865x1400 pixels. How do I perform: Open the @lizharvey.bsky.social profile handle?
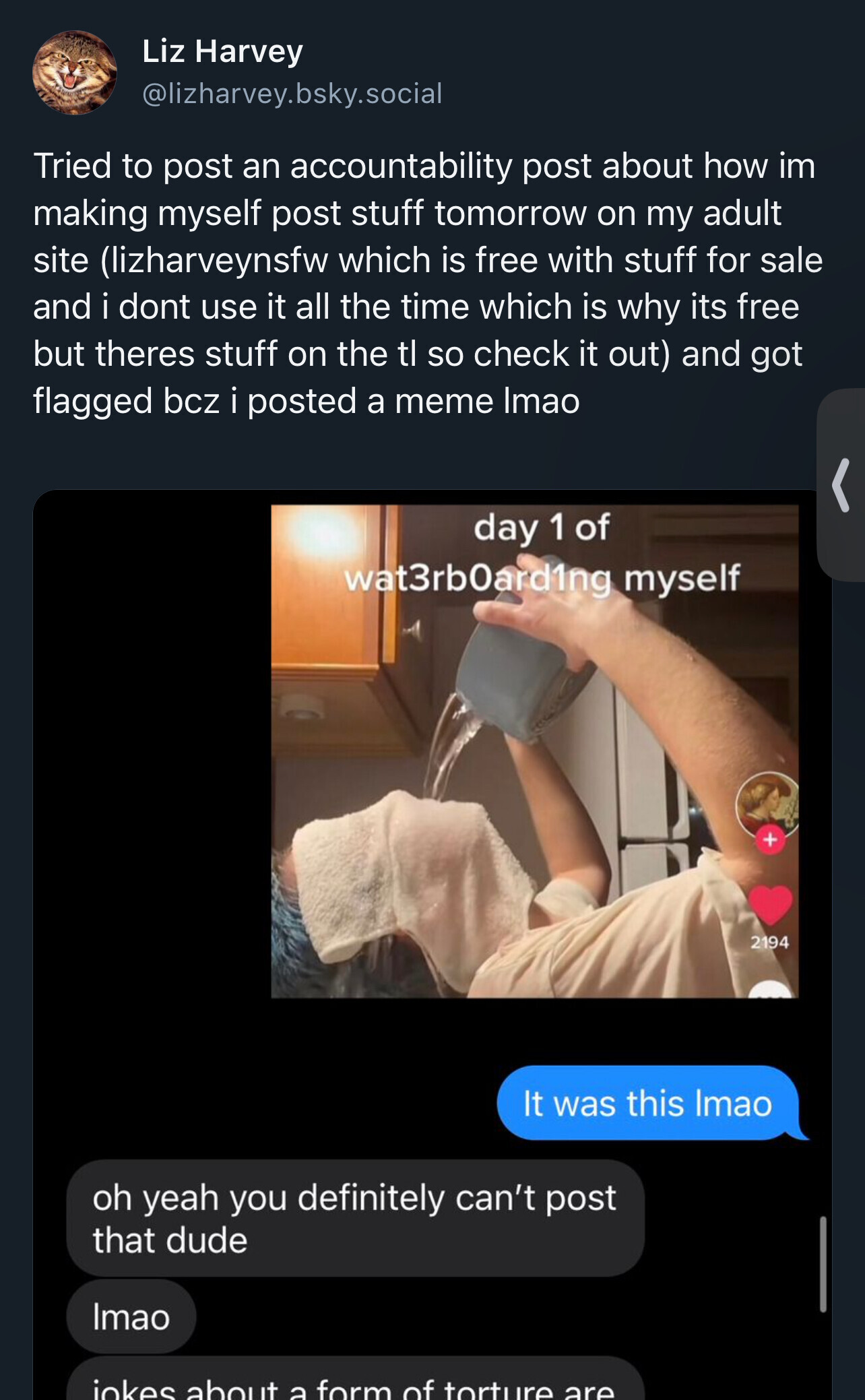click(x=292, y=94)
